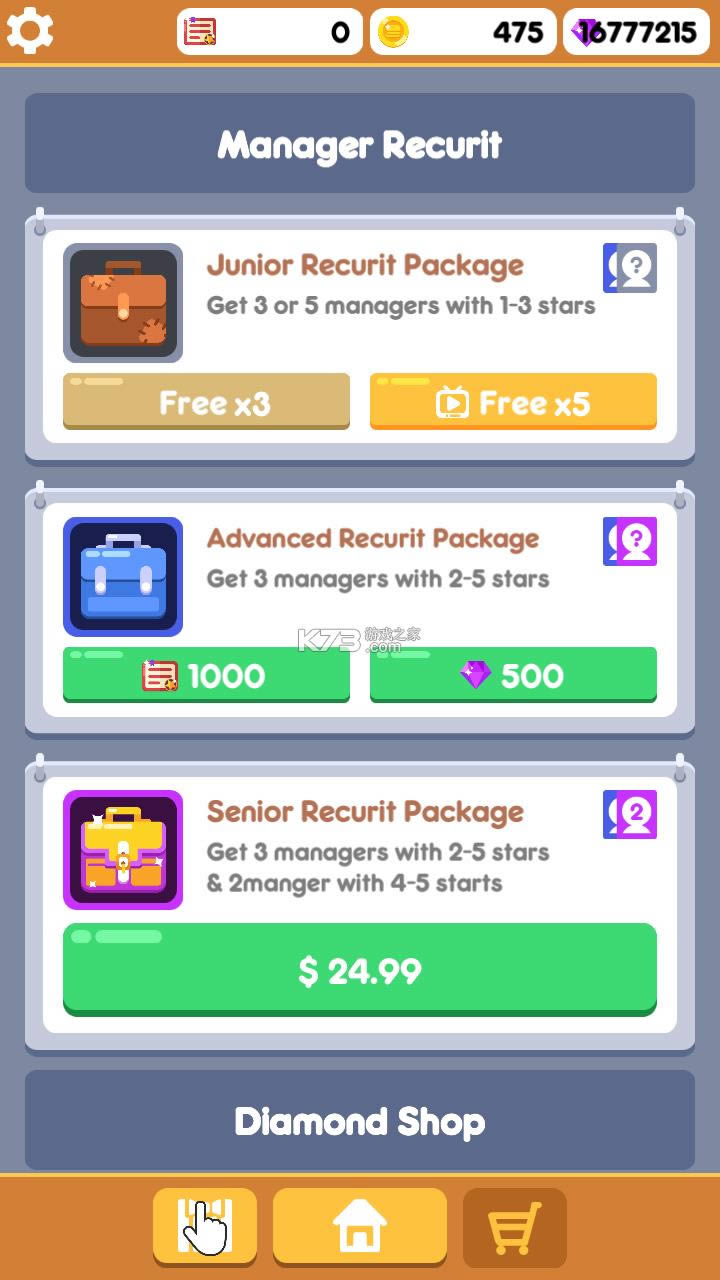
Task: Buy Advanced package for 500 diamonds
Action: 513,675
